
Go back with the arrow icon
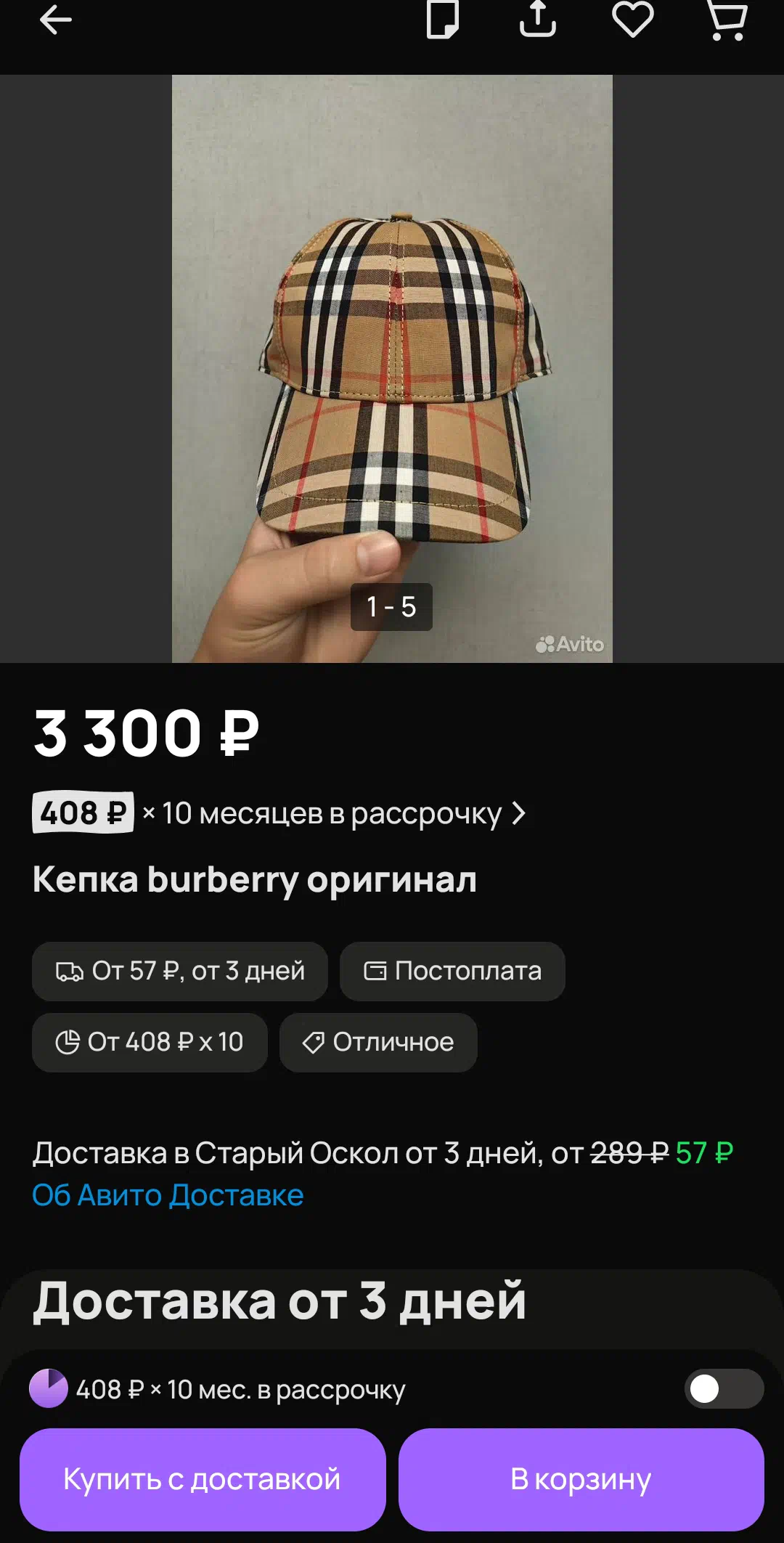[55, 20]
